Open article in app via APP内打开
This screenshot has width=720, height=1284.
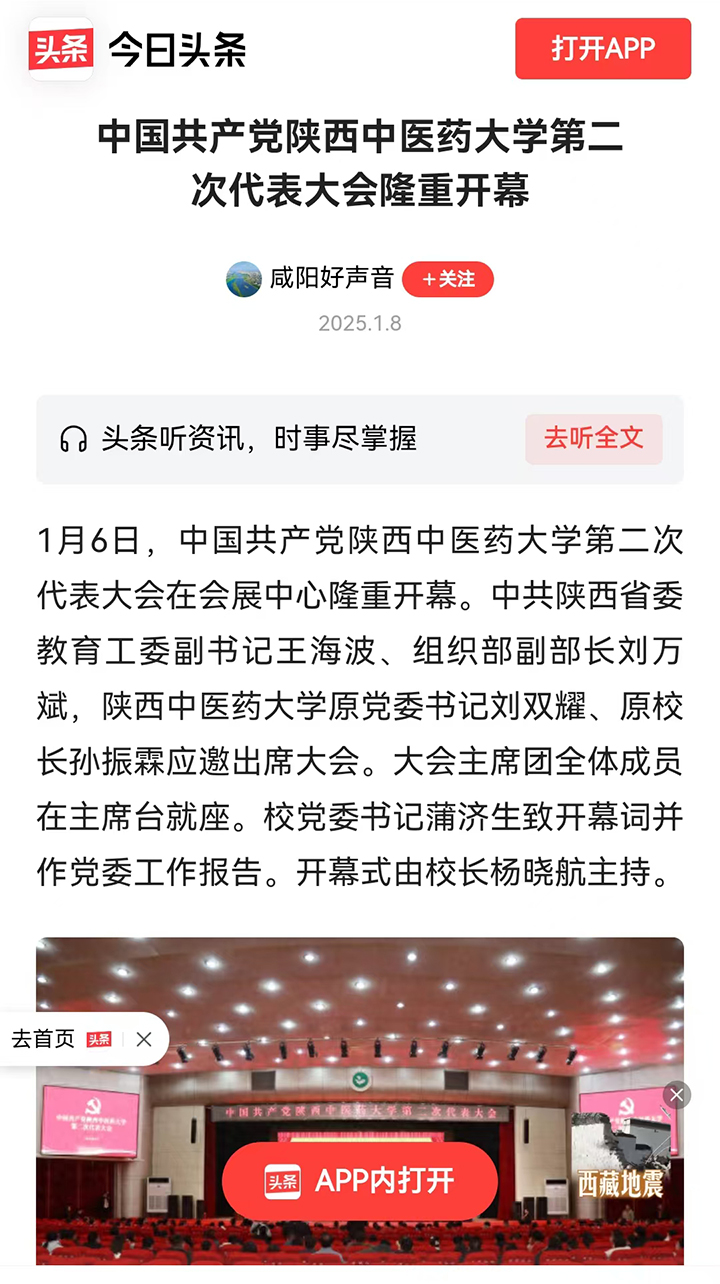(360, 1181)
